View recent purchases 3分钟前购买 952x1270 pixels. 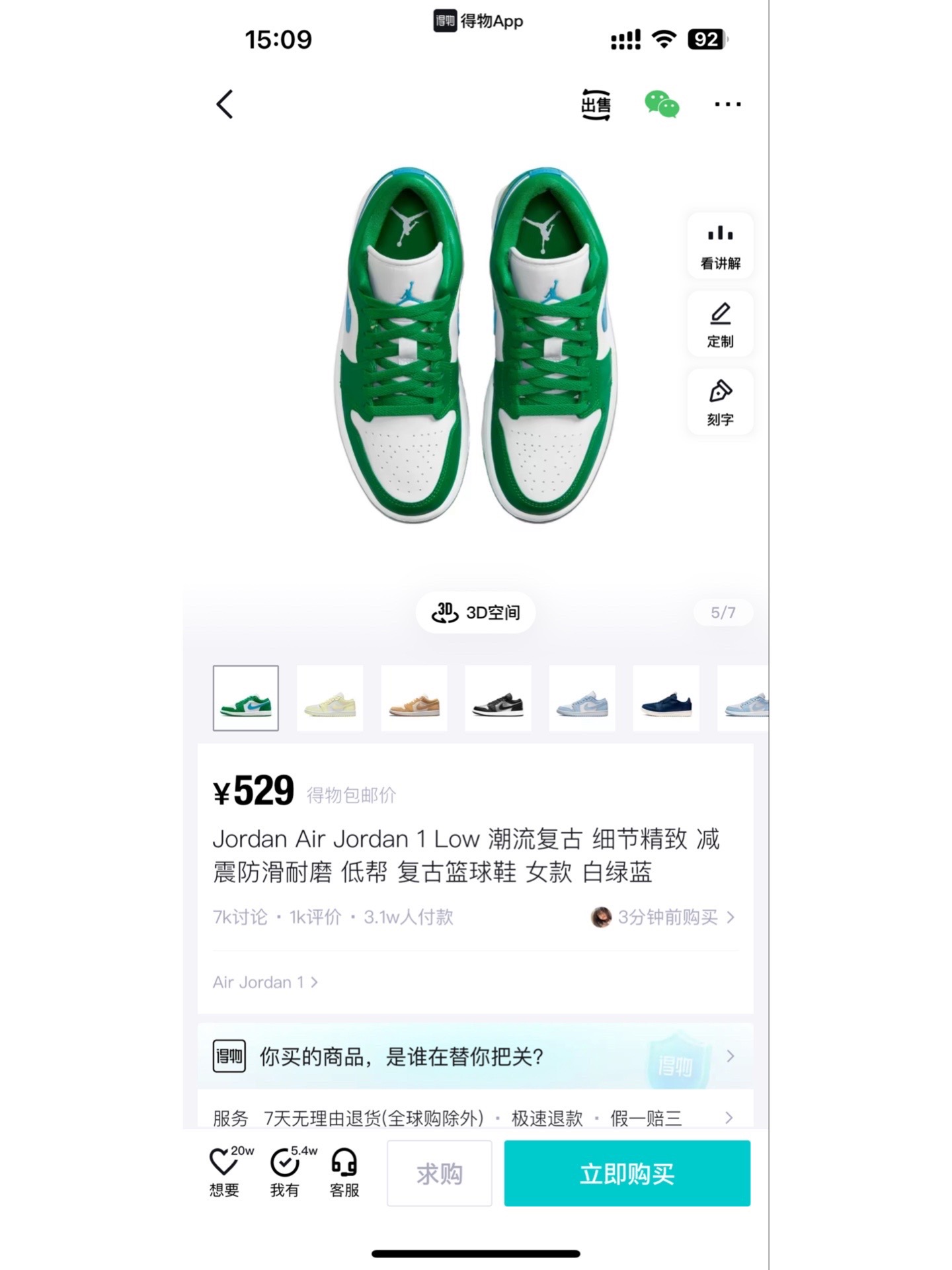pyautogui.click(x=663, y=917)
